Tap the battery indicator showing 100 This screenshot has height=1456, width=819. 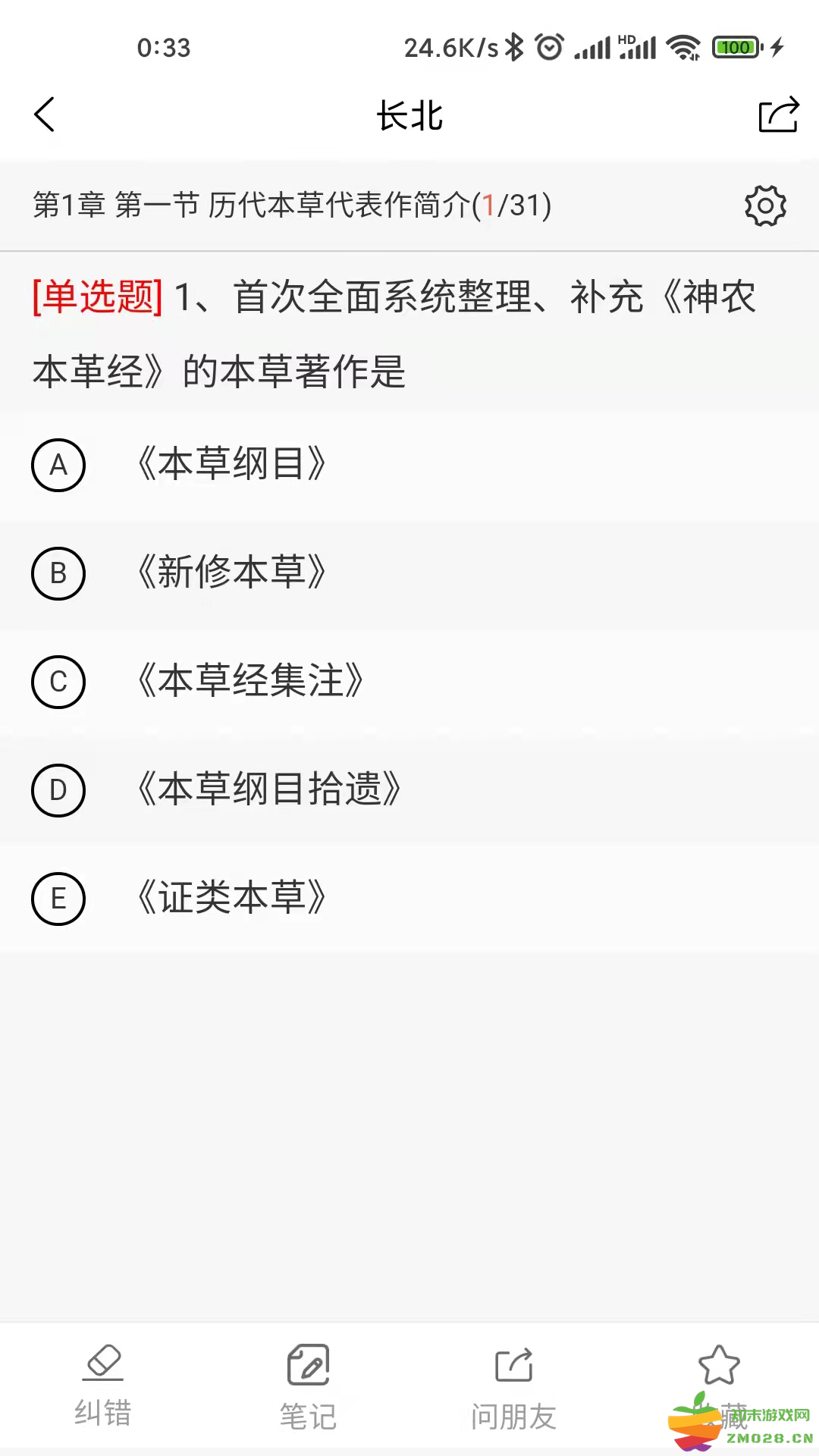(x=730, y=47)
